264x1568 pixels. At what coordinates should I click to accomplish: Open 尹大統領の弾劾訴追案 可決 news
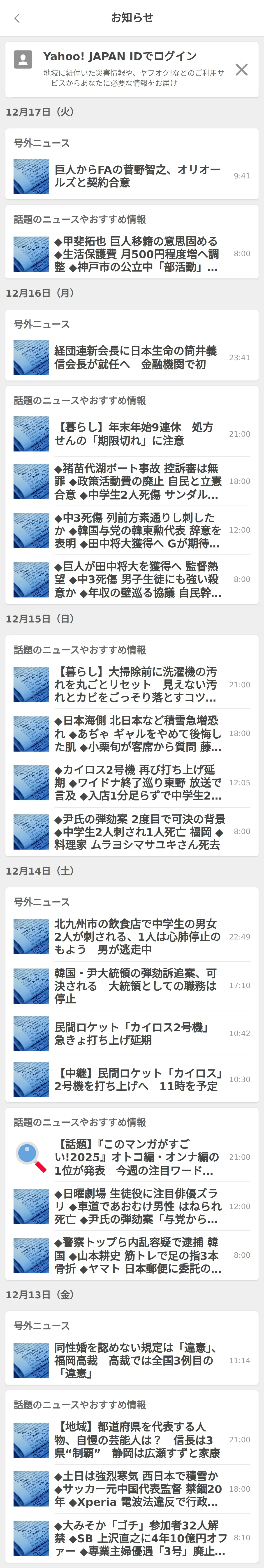point(137,985)
